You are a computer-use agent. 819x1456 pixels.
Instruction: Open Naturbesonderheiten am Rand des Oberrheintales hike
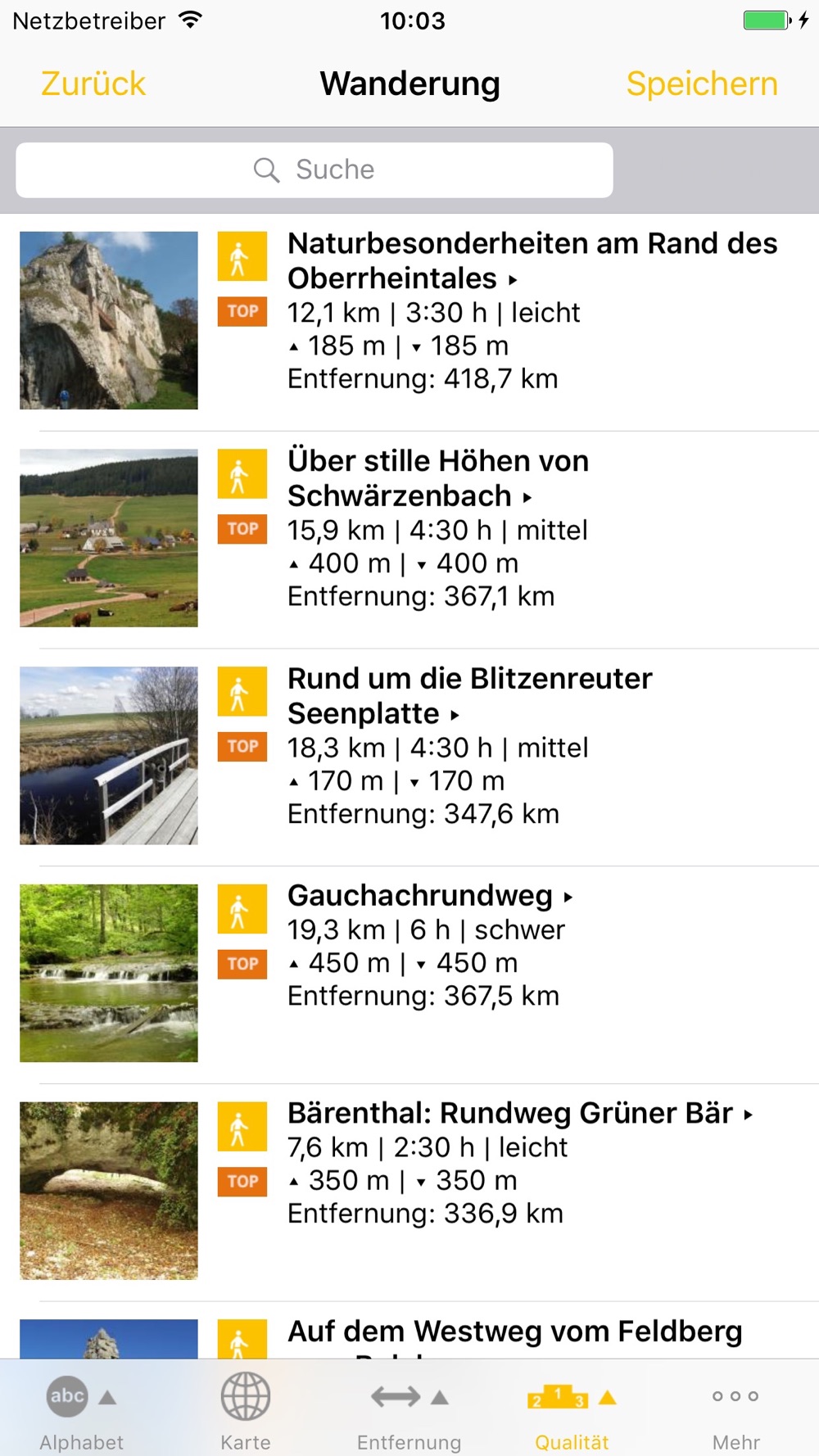point(409,322)
